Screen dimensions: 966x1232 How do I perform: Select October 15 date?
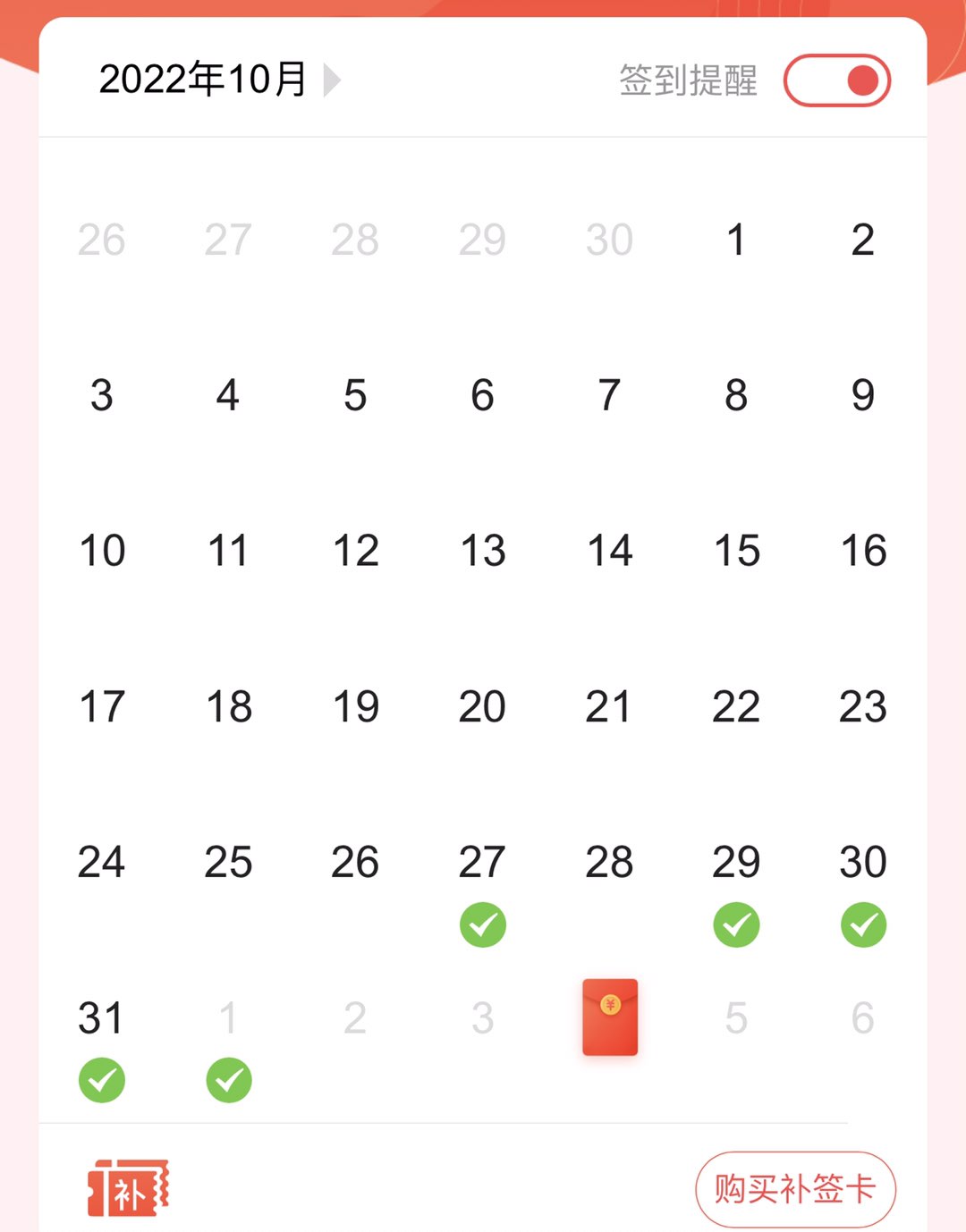(736, 551)
